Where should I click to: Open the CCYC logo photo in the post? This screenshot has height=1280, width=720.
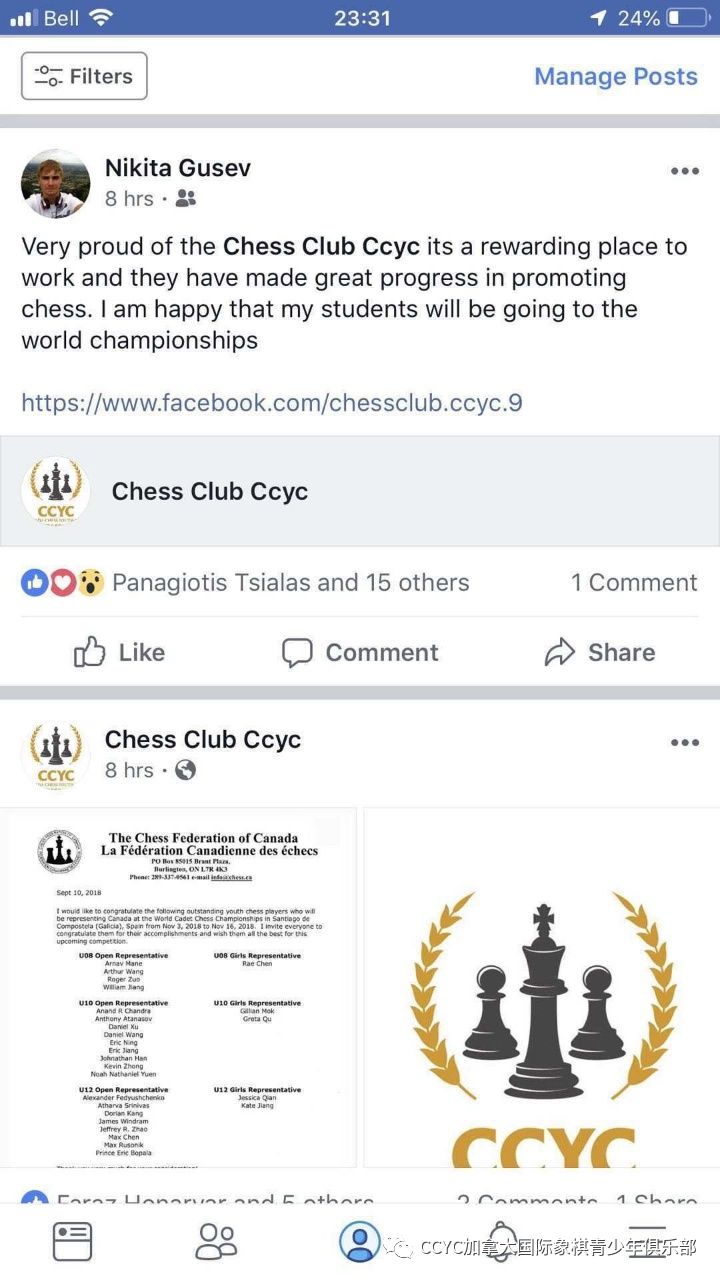(x=542, y=988)
